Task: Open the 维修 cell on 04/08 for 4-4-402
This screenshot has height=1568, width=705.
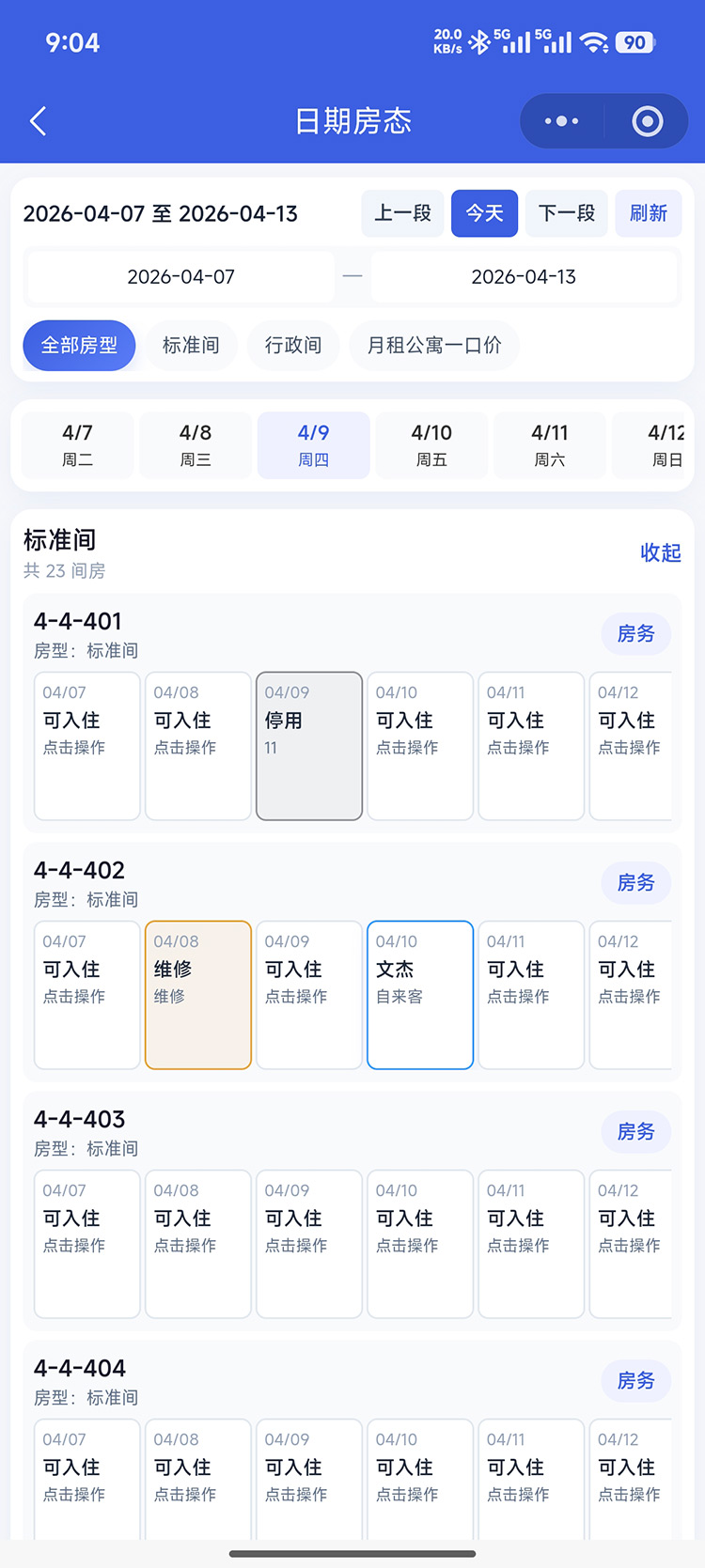Action: point(198,994)
